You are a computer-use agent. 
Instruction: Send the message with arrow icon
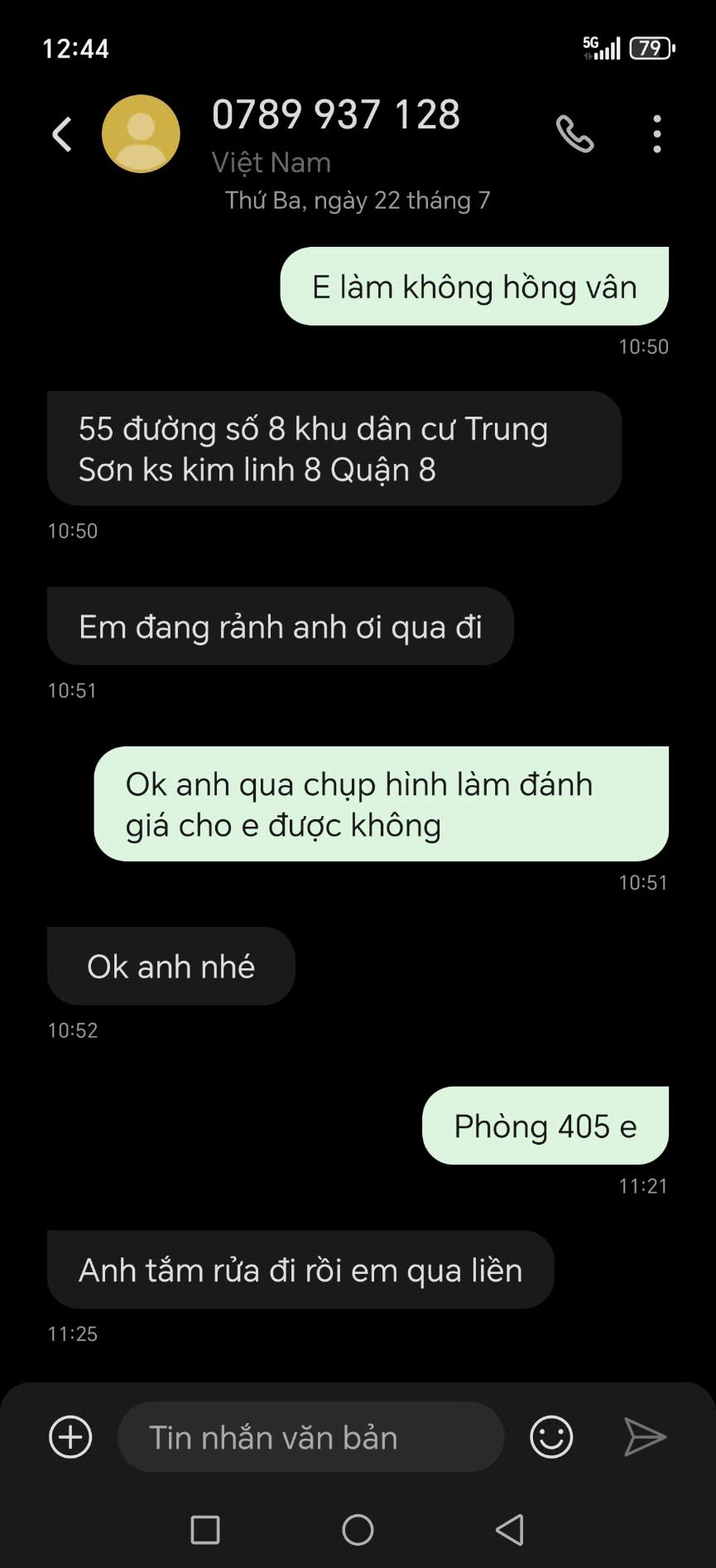tap(644, 1437)
